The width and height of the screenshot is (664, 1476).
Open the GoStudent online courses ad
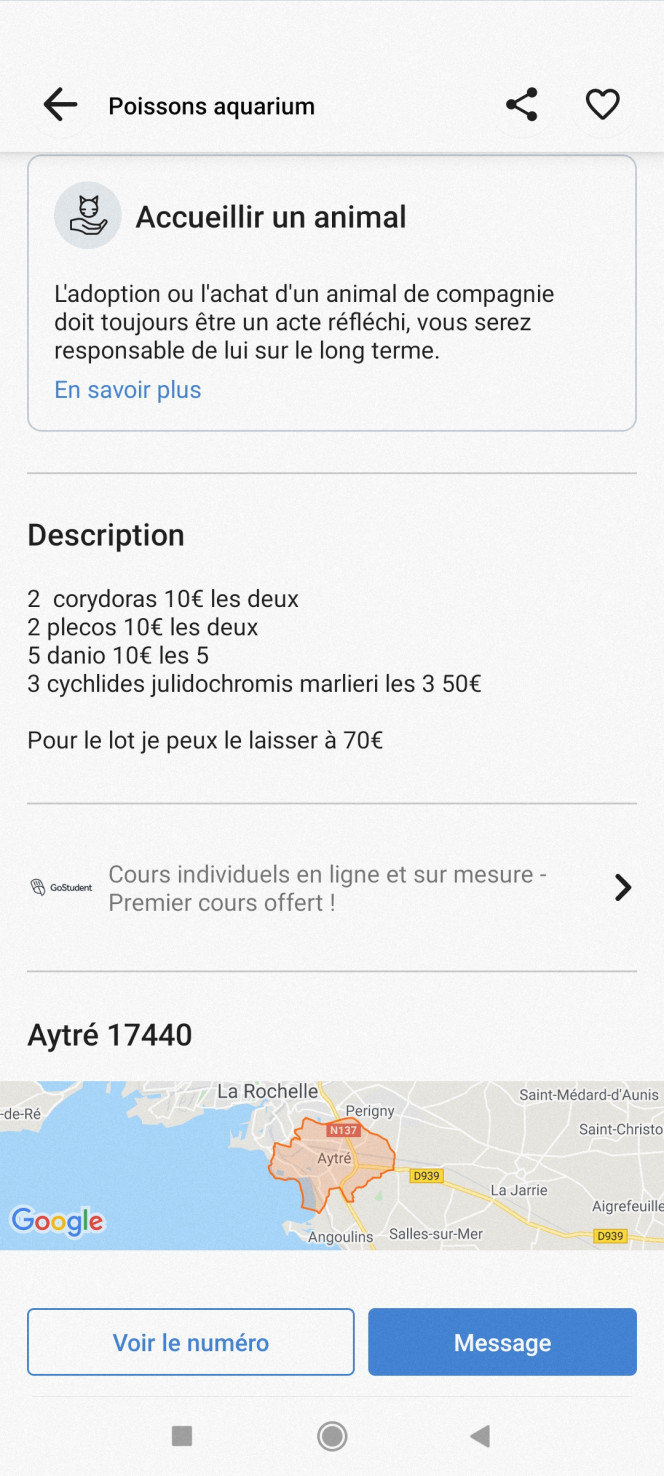tap(332, 888)
